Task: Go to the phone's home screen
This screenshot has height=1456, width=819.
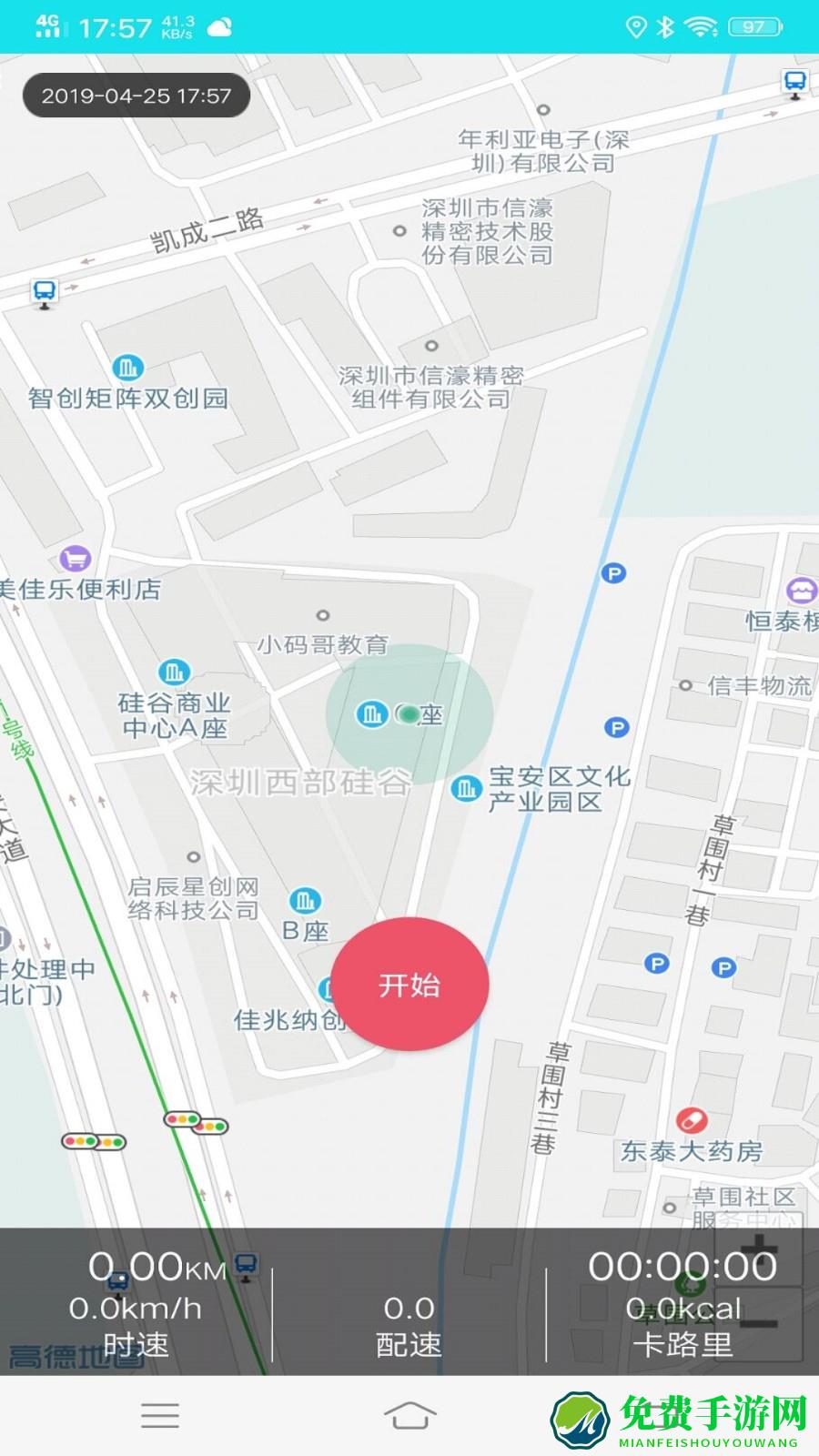Action: click(x=409, y=1415)
